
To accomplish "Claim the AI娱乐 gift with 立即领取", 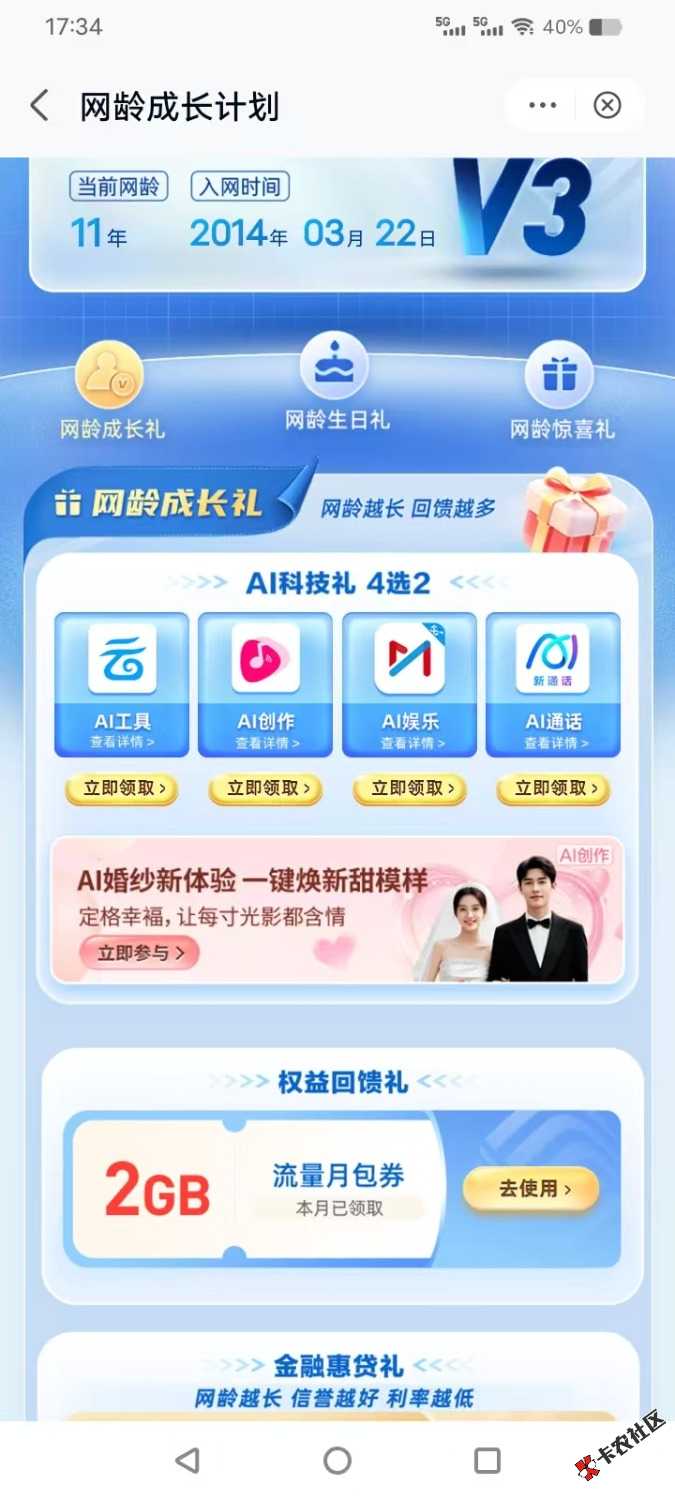I will point(410,789).
